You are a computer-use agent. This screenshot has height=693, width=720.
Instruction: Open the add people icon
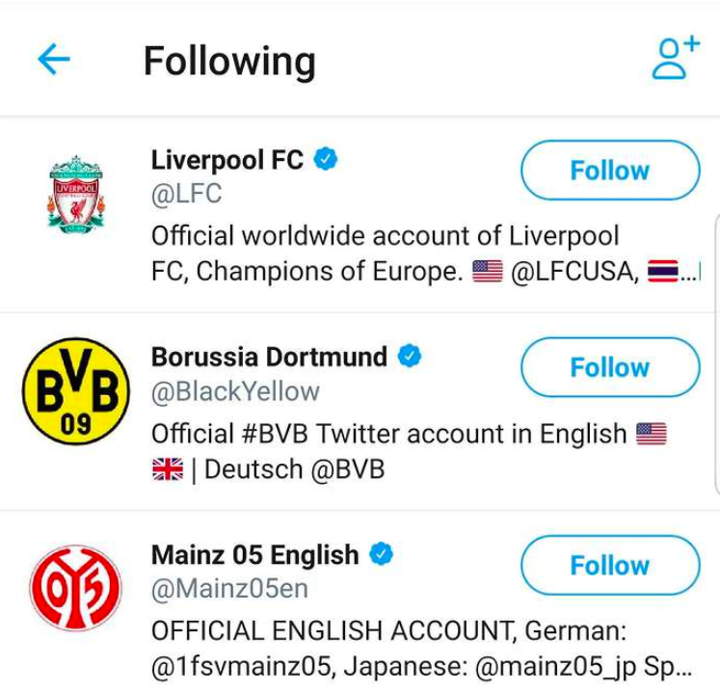(674, 59)
